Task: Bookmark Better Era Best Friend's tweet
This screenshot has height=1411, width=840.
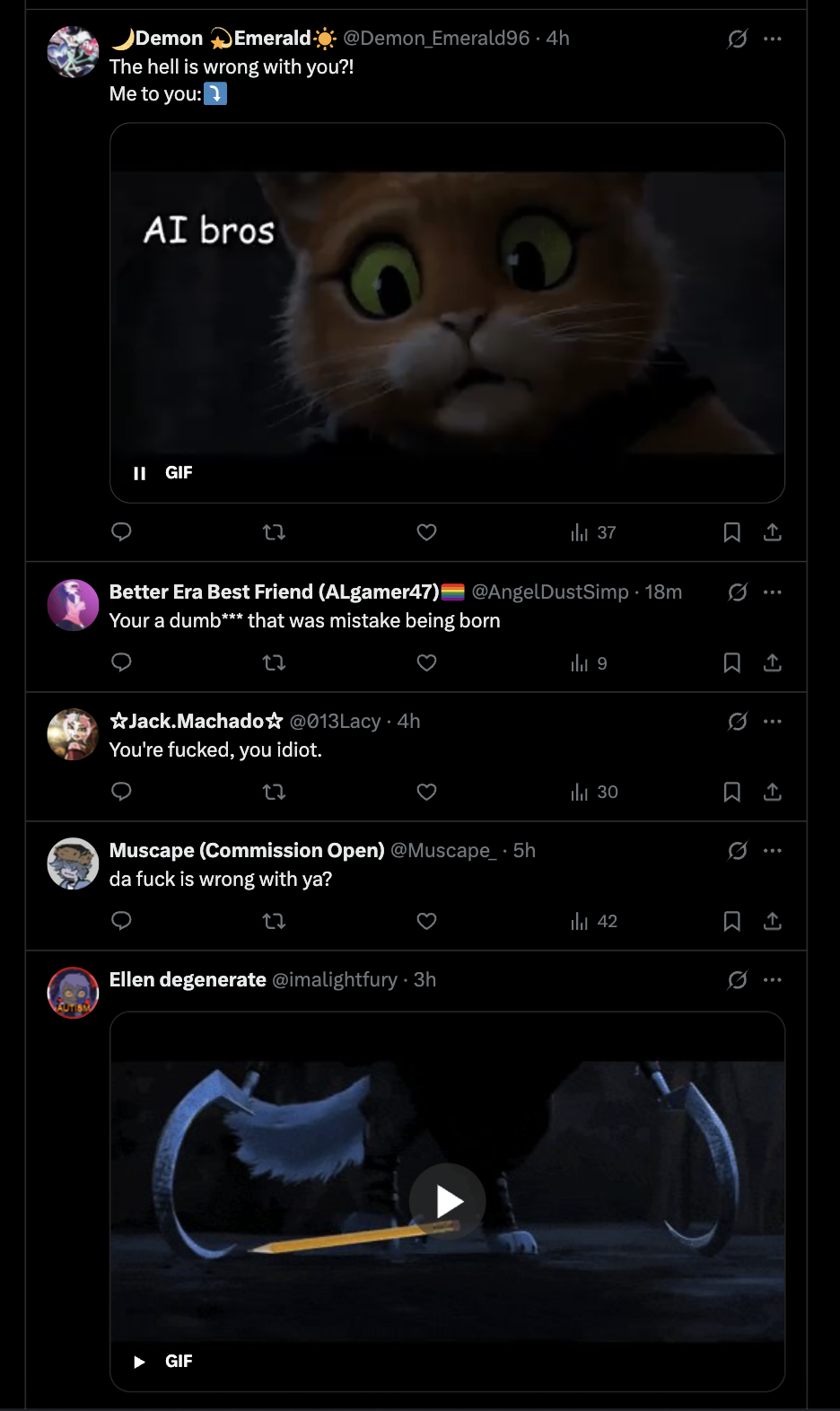Action: click(x=731, y=662)
